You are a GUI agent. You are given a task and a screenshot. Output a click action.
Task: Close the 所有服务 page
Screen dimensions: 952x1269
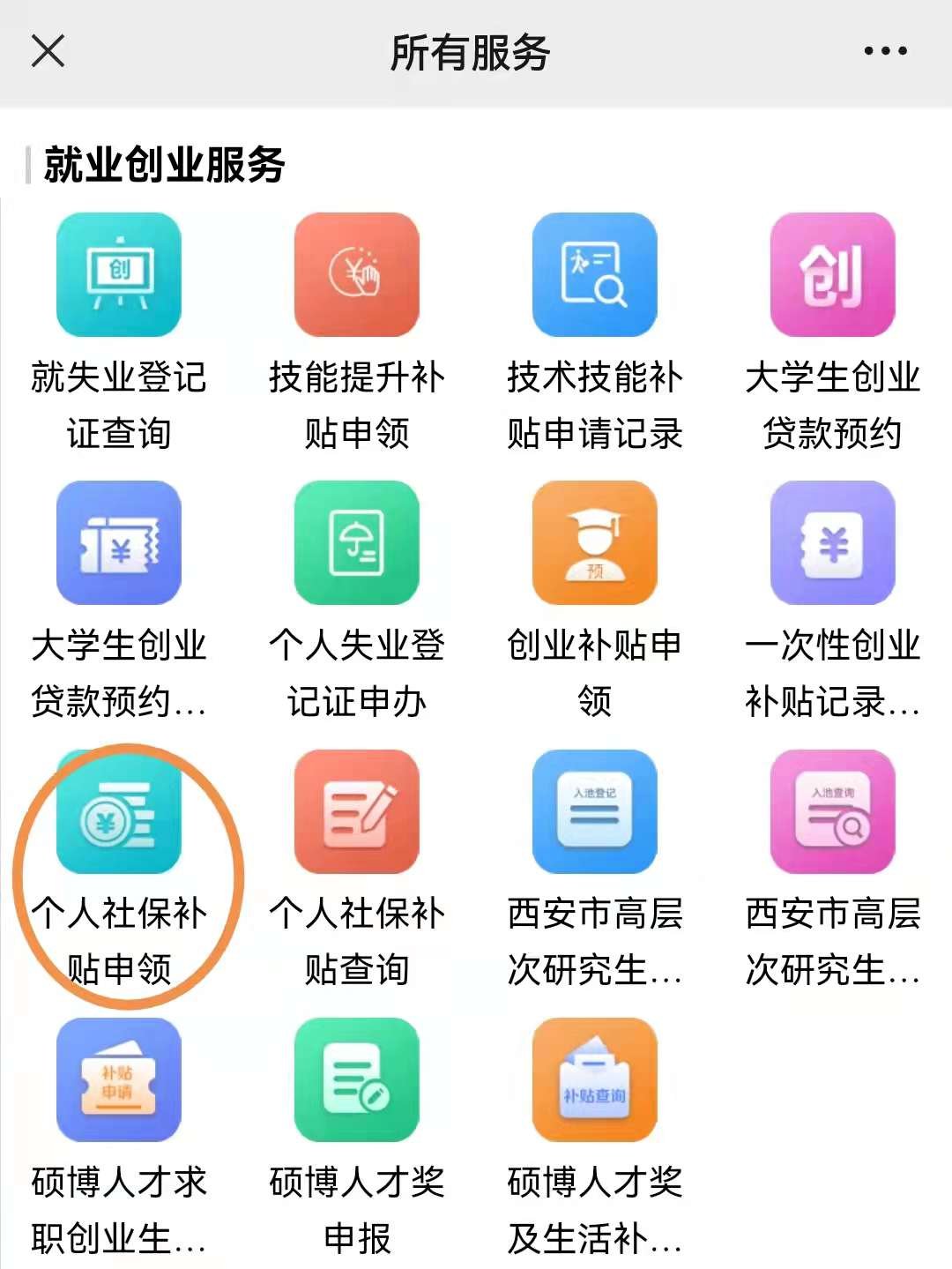click(48, 51)
